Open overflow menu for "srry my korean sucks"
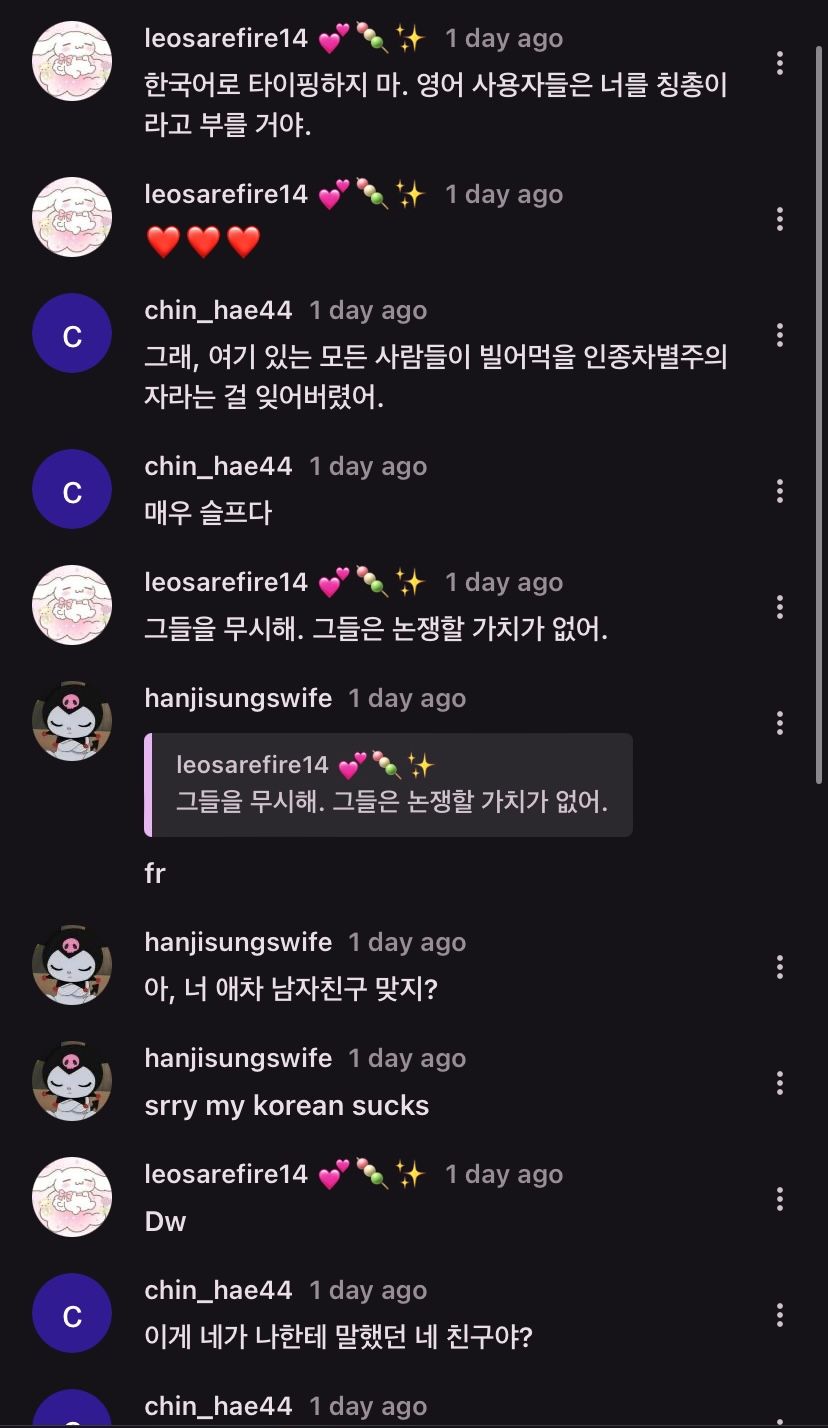Screen dimensions: 828x1428 pos(780,1083)
